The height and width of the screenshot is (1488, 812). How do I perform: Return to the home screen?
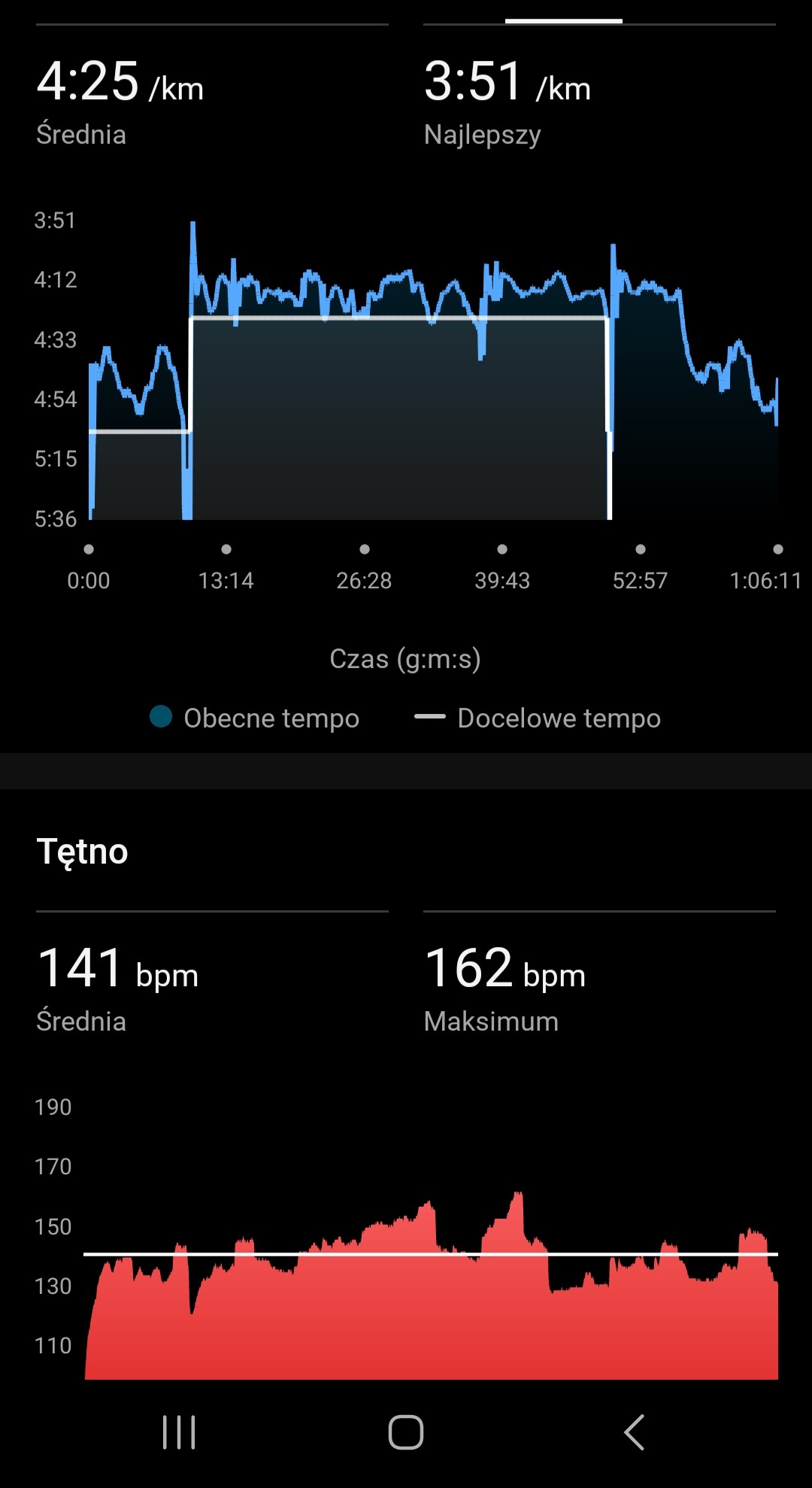coord(406,1432)
